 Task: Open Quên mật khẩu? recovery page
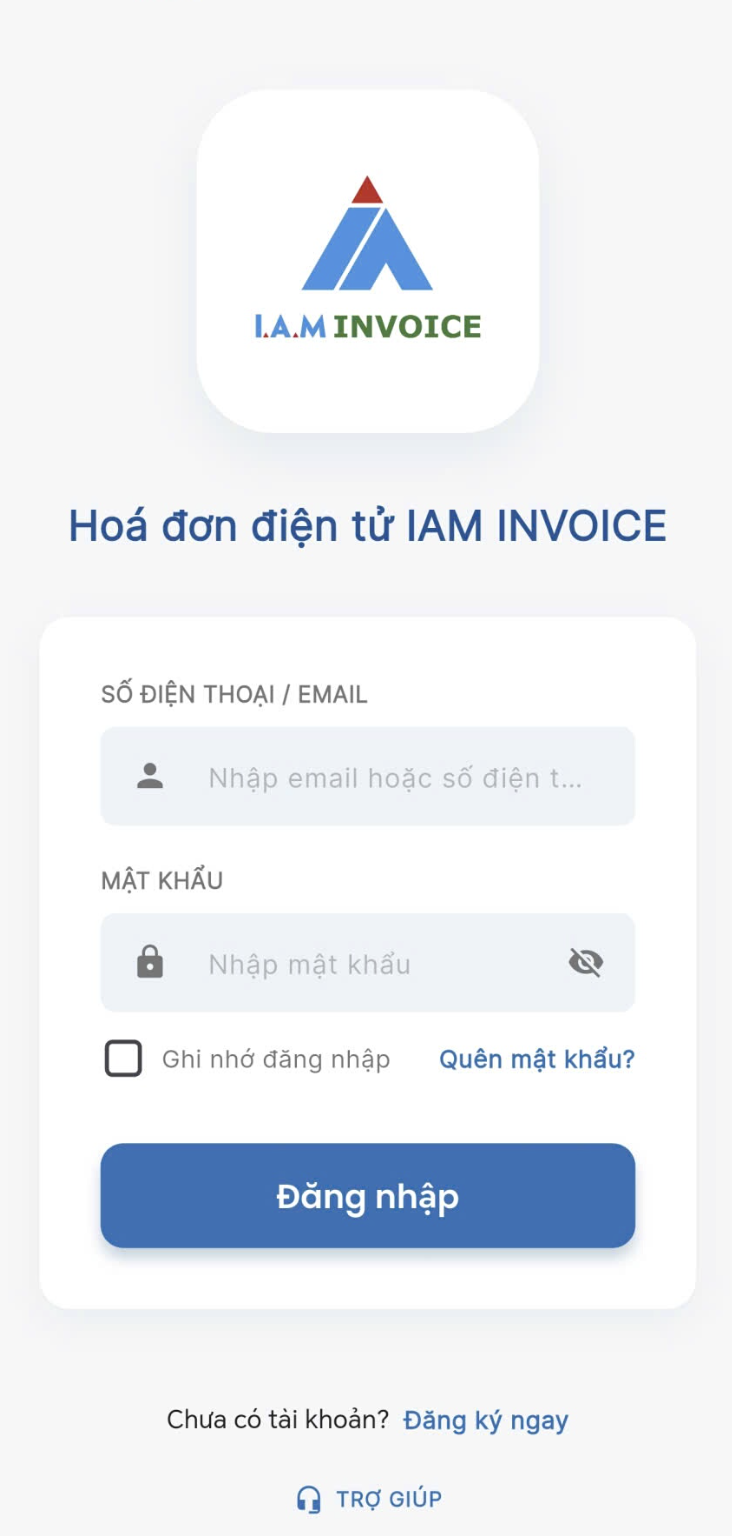[x=535, y=1059]
